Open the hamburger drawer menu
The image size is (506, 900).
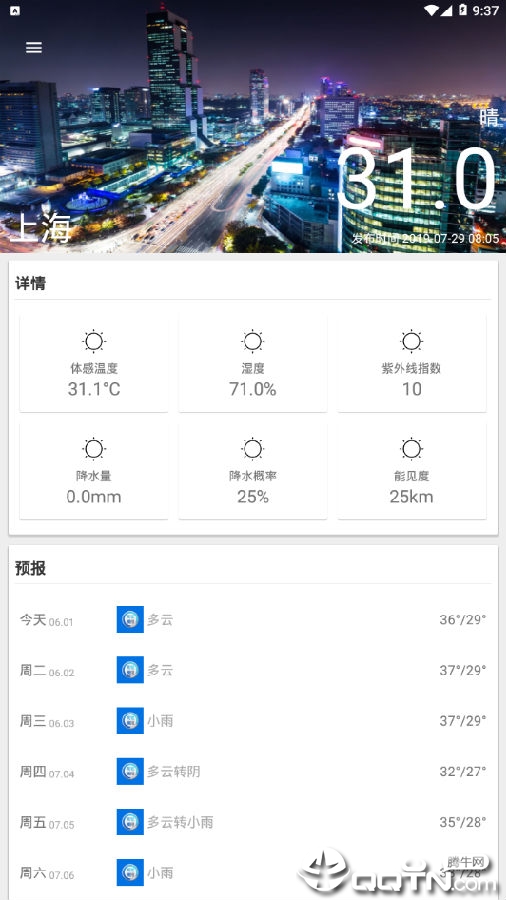[34, 48]
